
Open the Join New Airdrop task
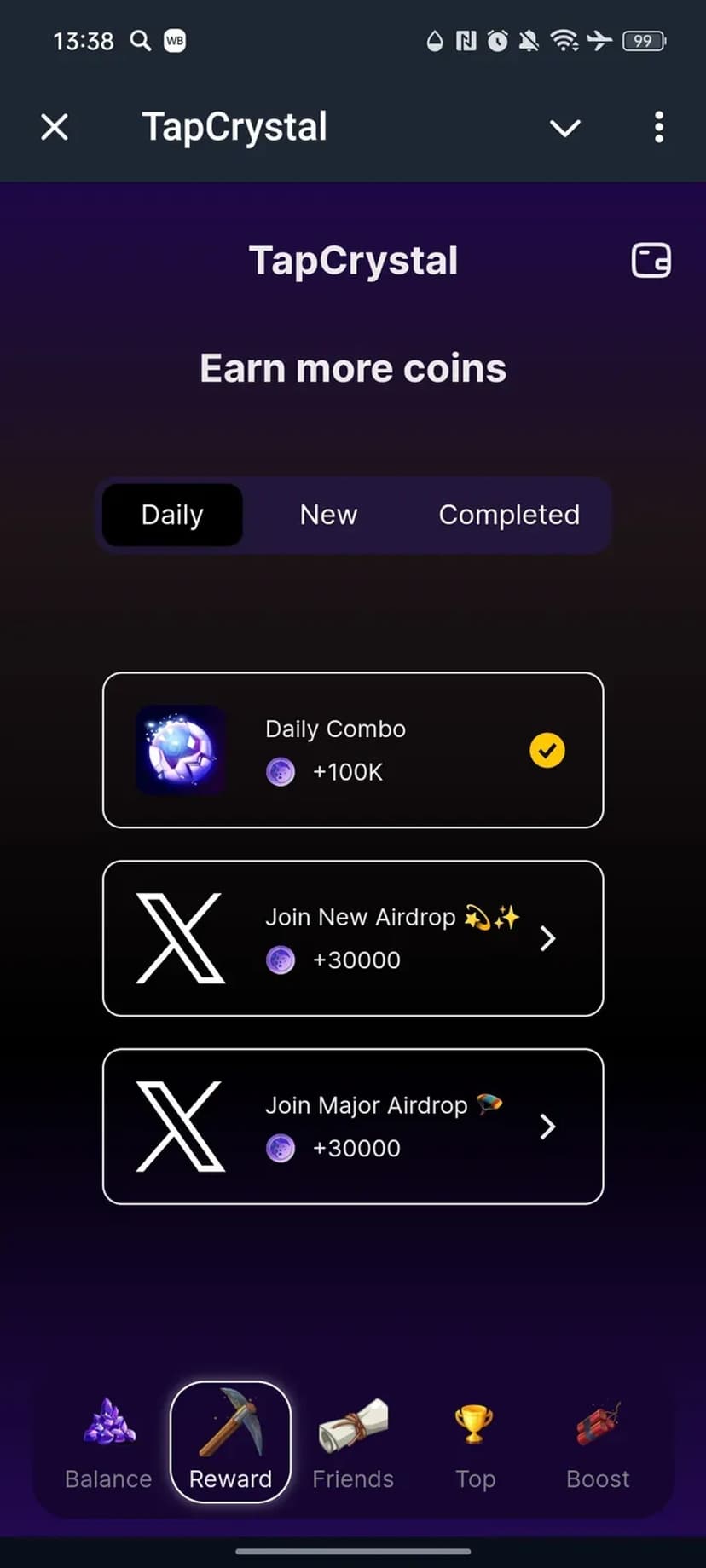353,938
